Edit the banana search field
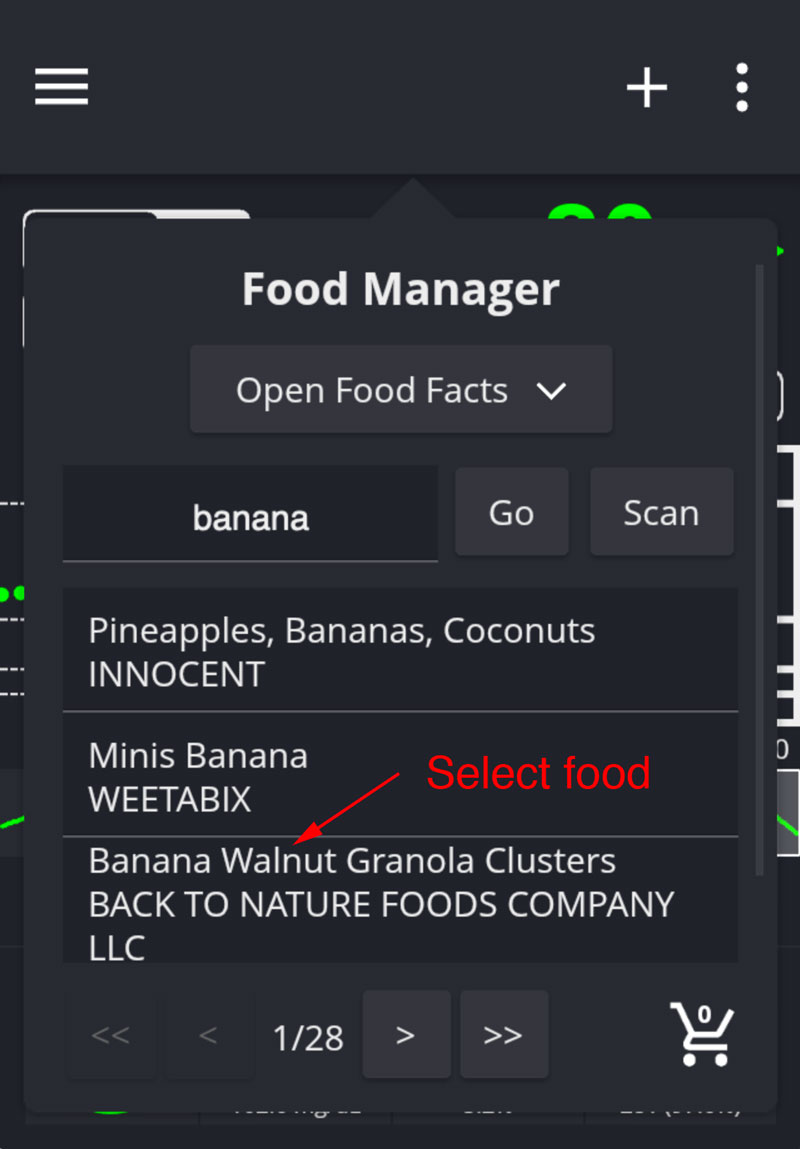 click(x=250, y=516)
